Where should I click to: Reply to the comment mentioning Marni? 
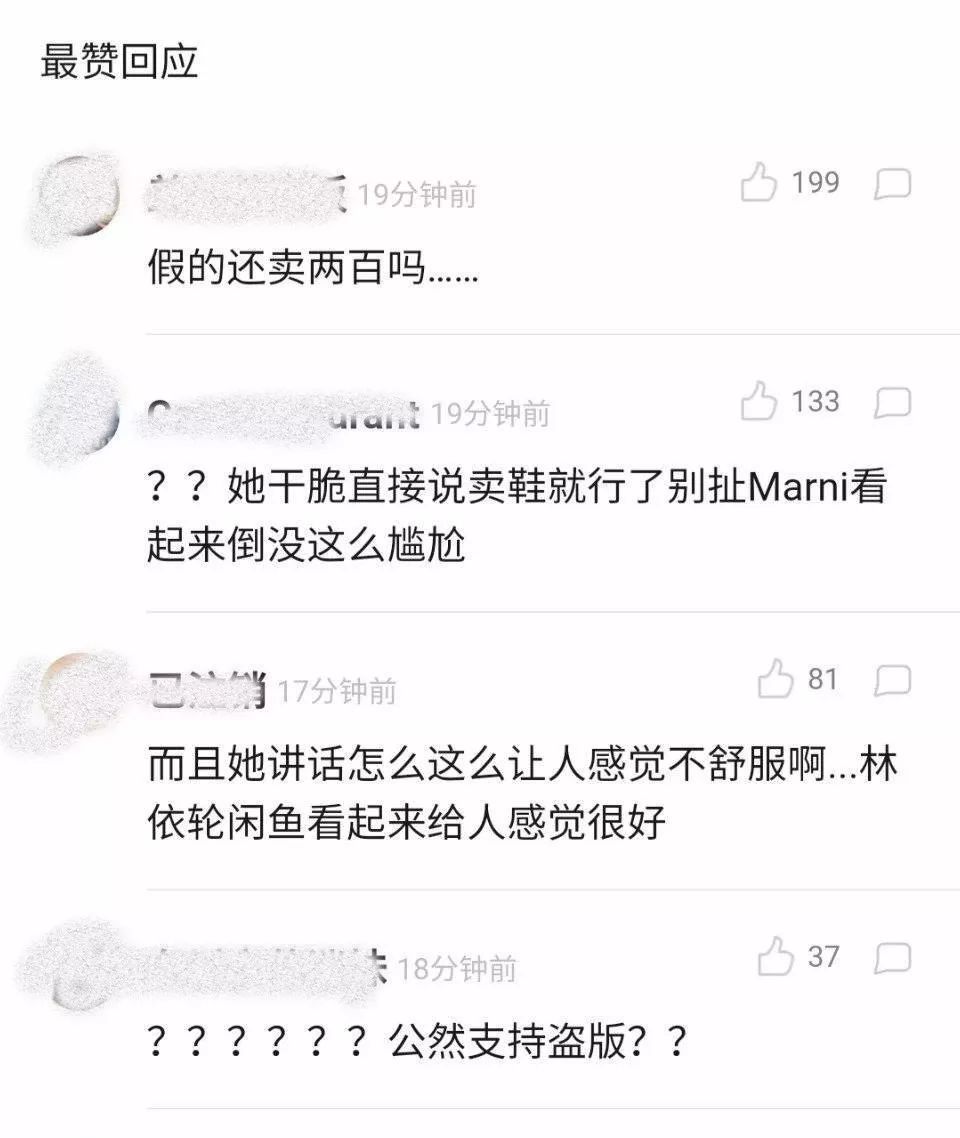pyautogui.click(x=892, y=403)
